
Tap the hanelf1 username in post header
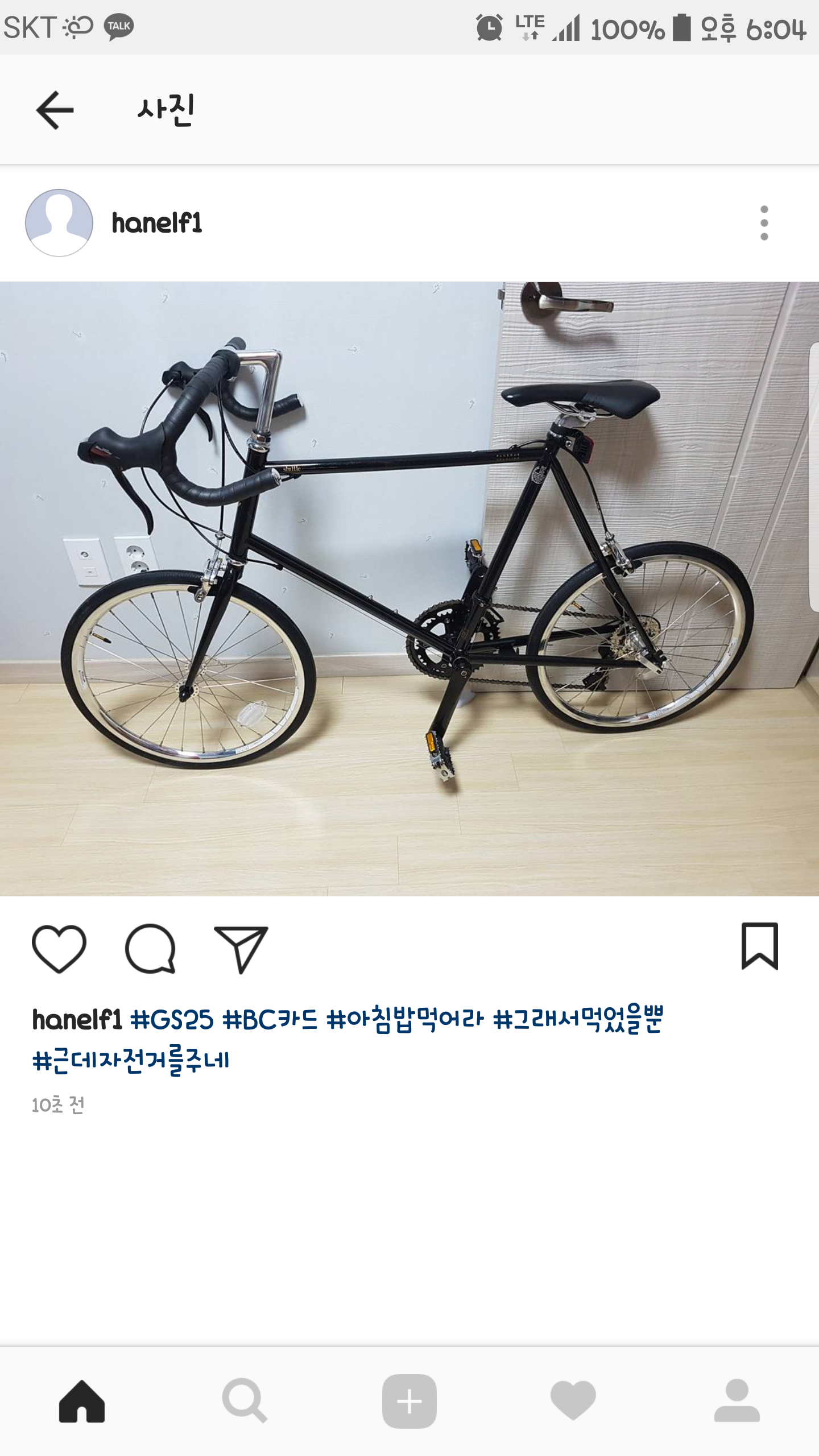point(157,223)
